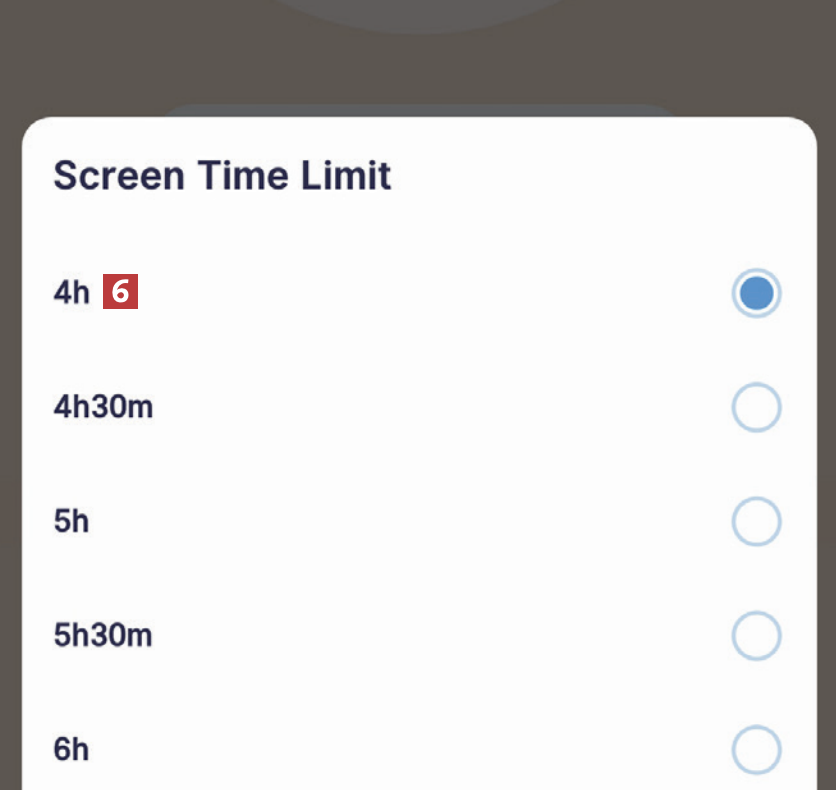836x790 pixels.
Task: Select the 4h screen time limit
Action: (755, 294)
